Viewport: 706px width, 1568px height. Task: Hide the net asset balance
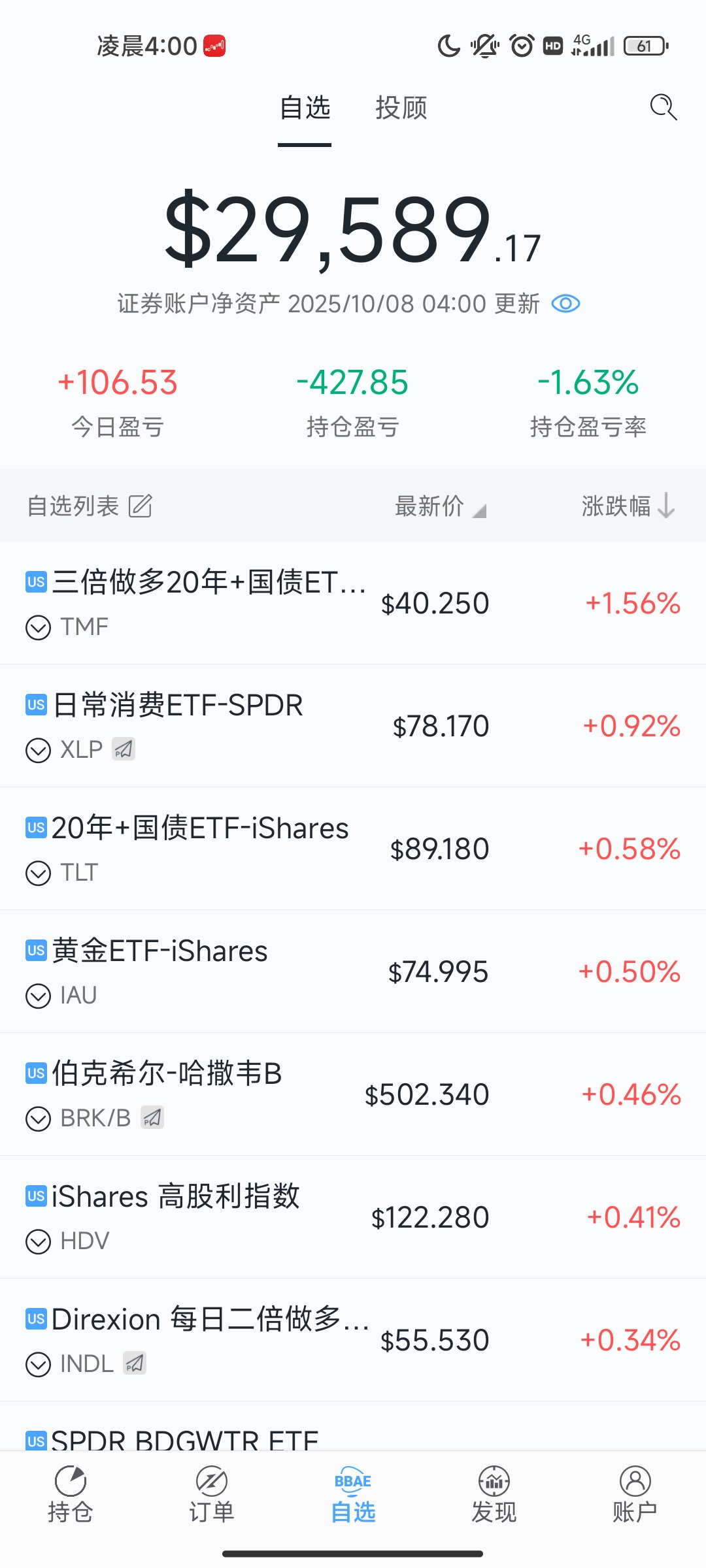565,304
